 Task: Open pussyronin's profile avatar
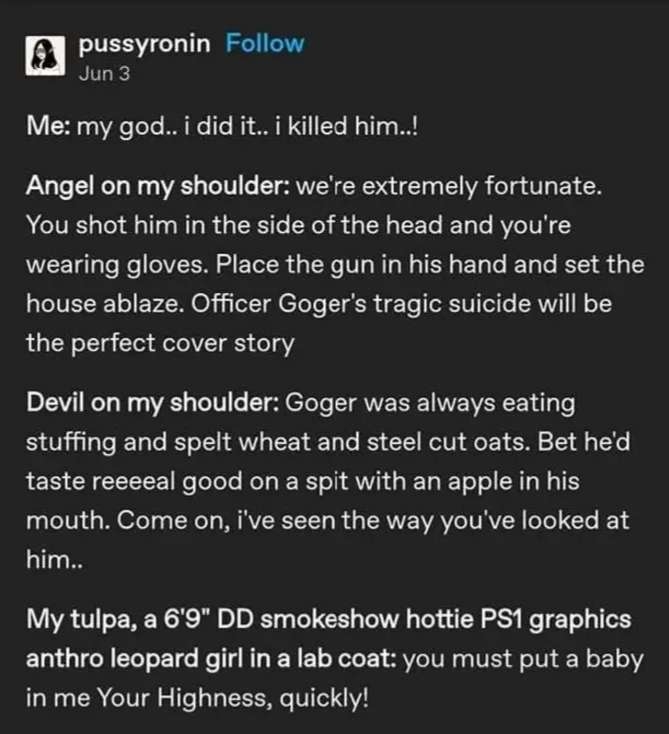point(45,56)
